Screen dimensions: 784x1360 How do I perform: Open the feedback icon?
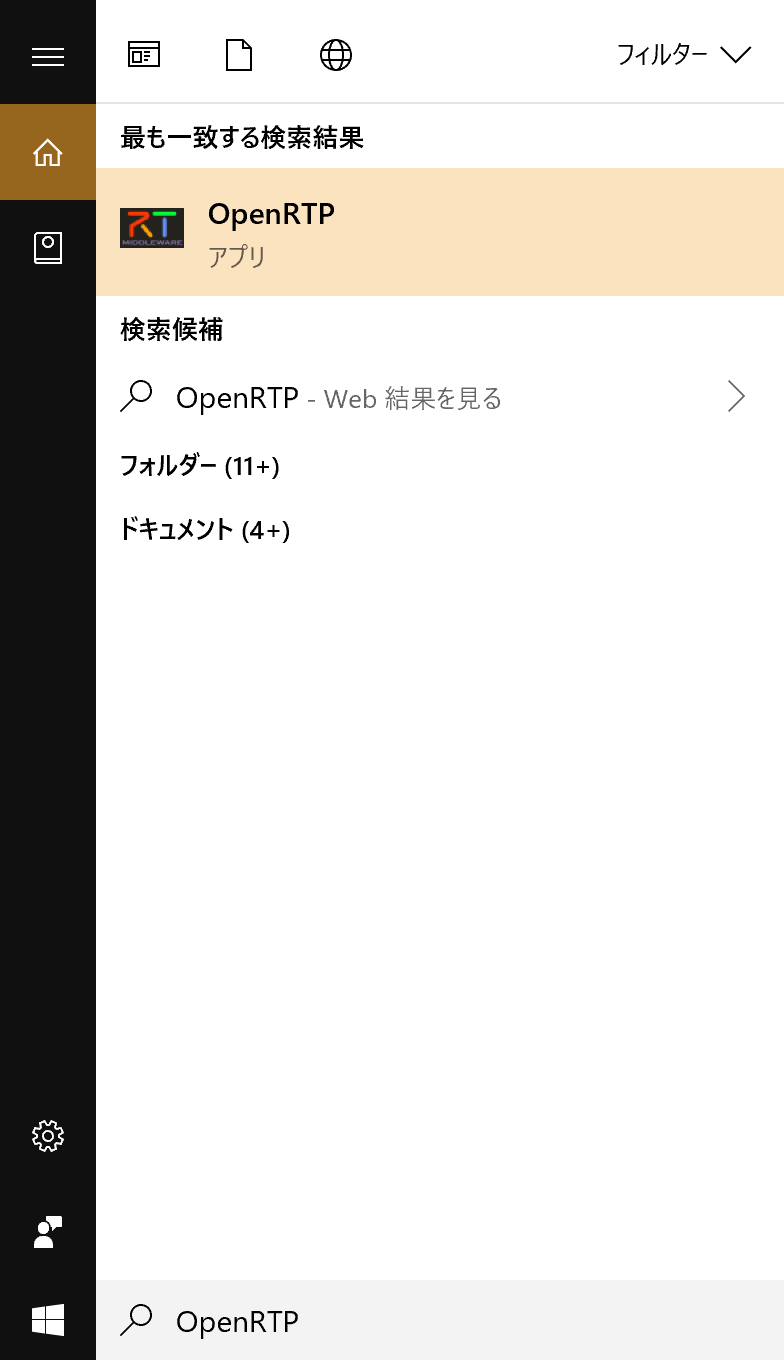48,1232
